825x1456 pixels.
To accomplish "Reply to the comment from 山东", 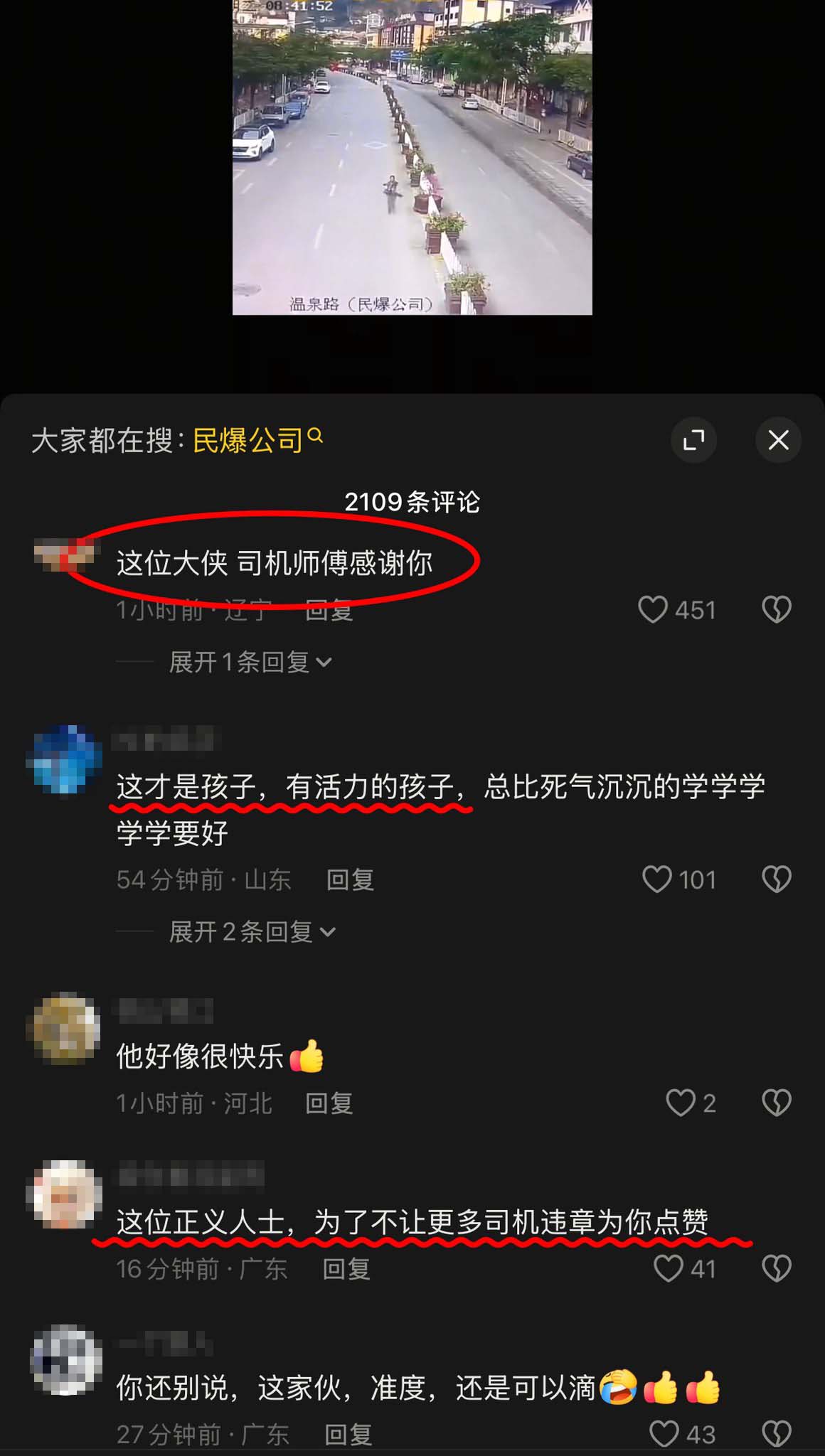I will (x=350, y=879).
